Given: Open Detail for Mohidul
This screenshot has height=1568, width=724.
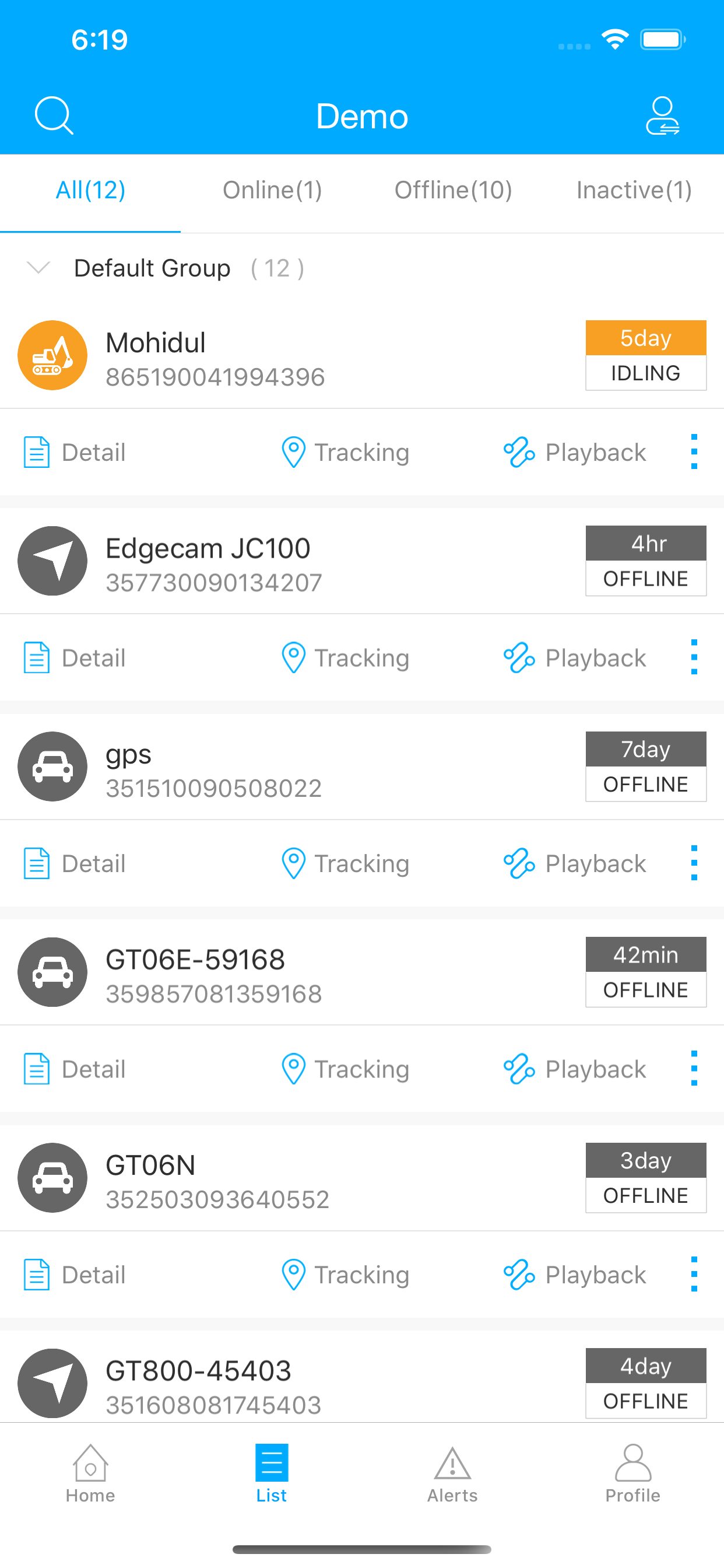Looking at the screenshot, I should (74, 452).
